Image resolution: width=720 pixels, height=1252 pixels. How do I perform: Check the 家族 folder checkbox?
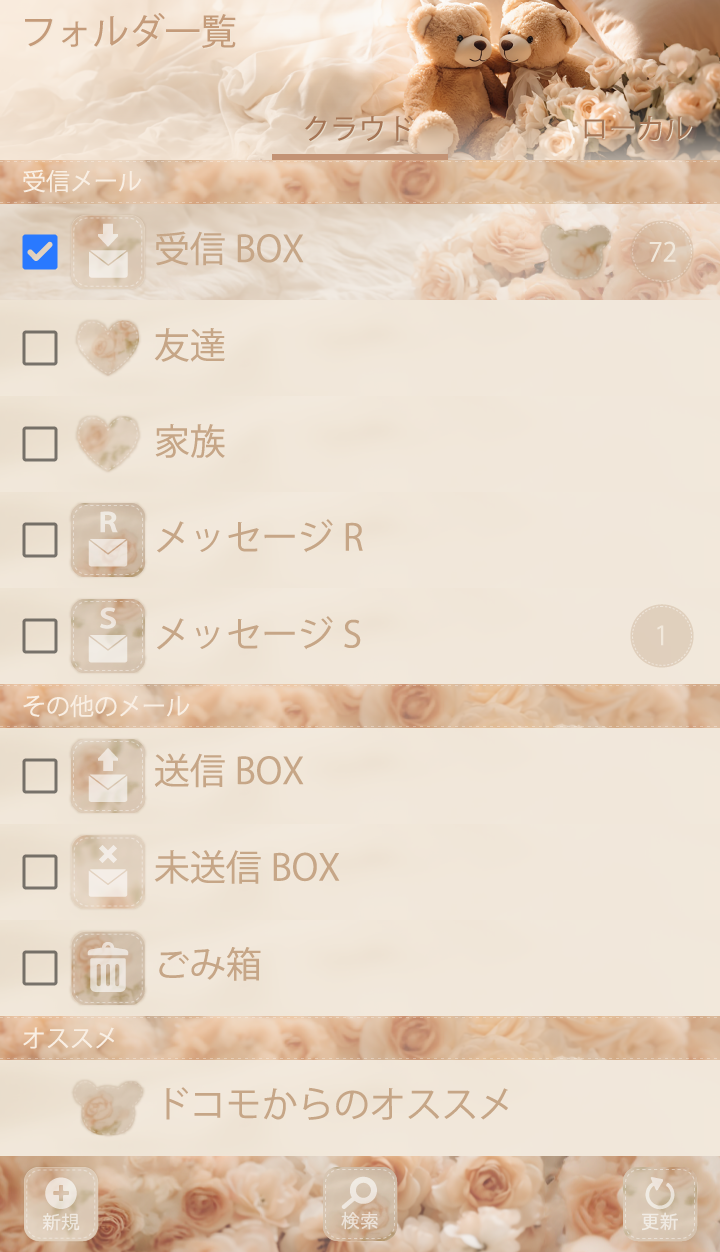(x=40, y=444)
